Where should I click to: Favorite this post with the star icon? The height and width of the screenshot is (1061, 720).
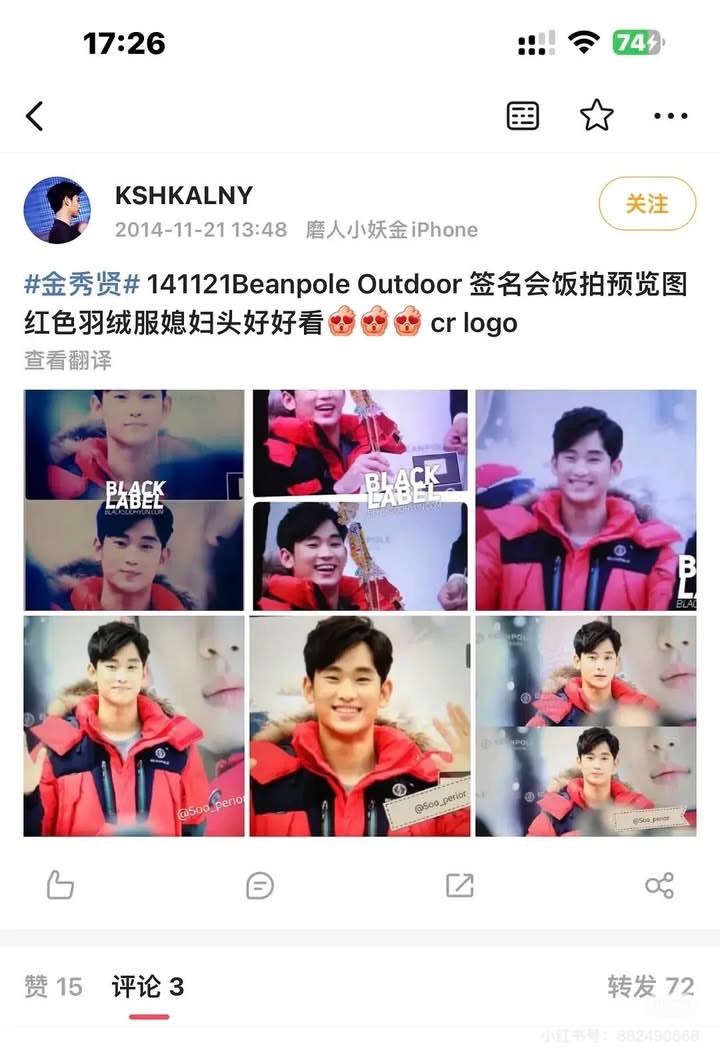[x=597, y=116]
